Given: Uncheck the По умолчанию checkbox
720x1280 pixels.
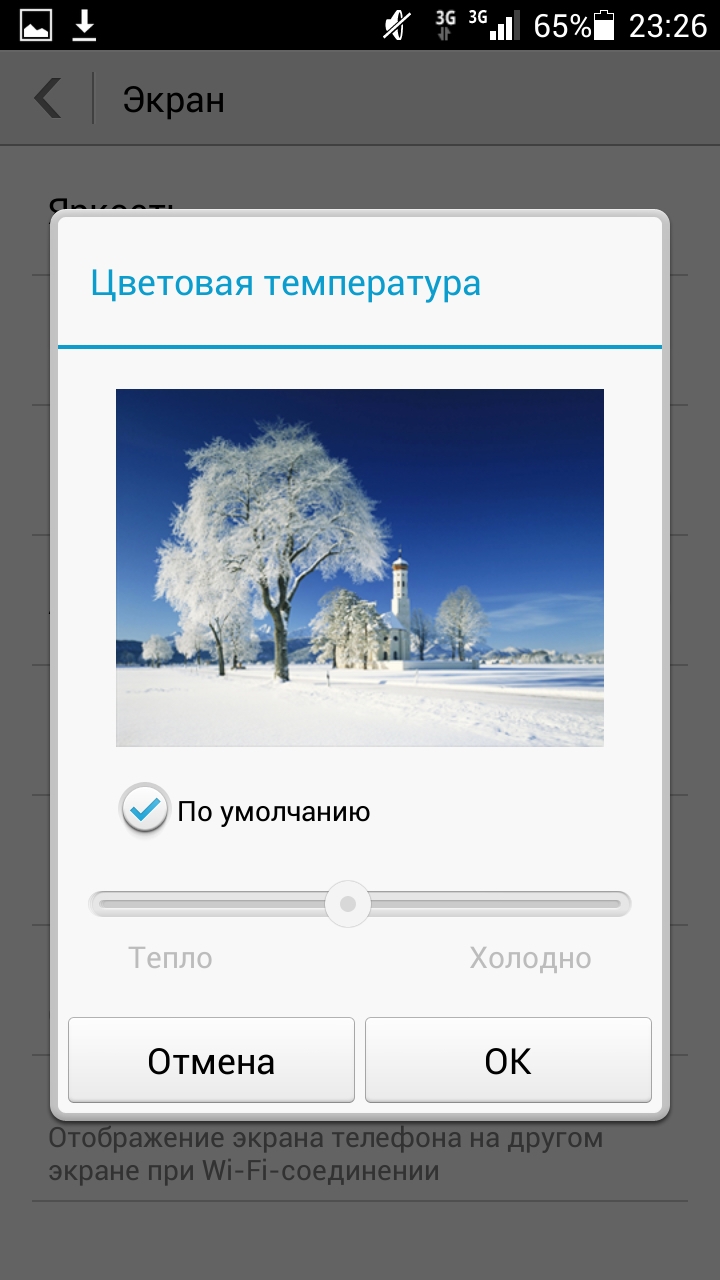Looking at the screenshot, I should [146, 809].
